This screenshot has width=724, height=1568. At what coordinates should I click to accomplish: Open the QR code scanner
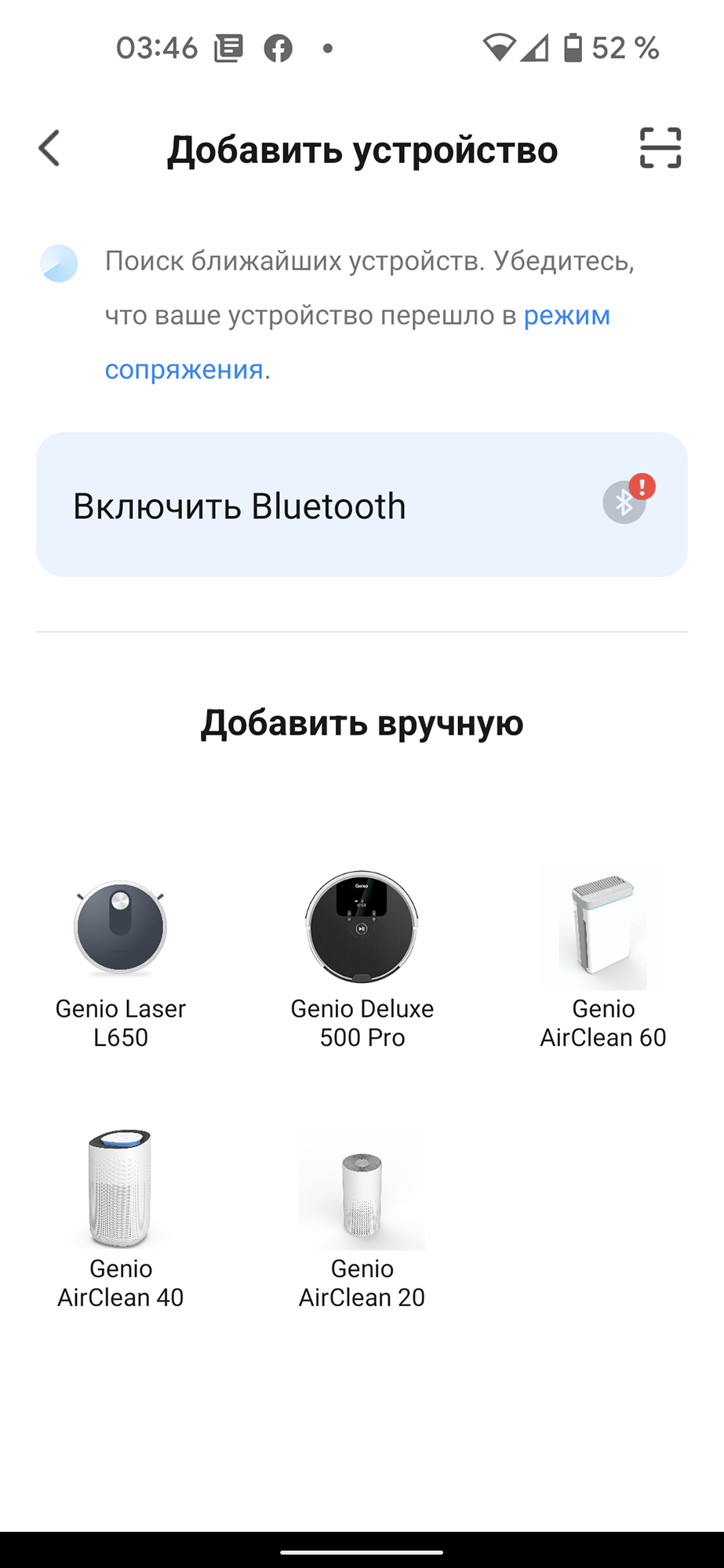click(x=660, y=148)
